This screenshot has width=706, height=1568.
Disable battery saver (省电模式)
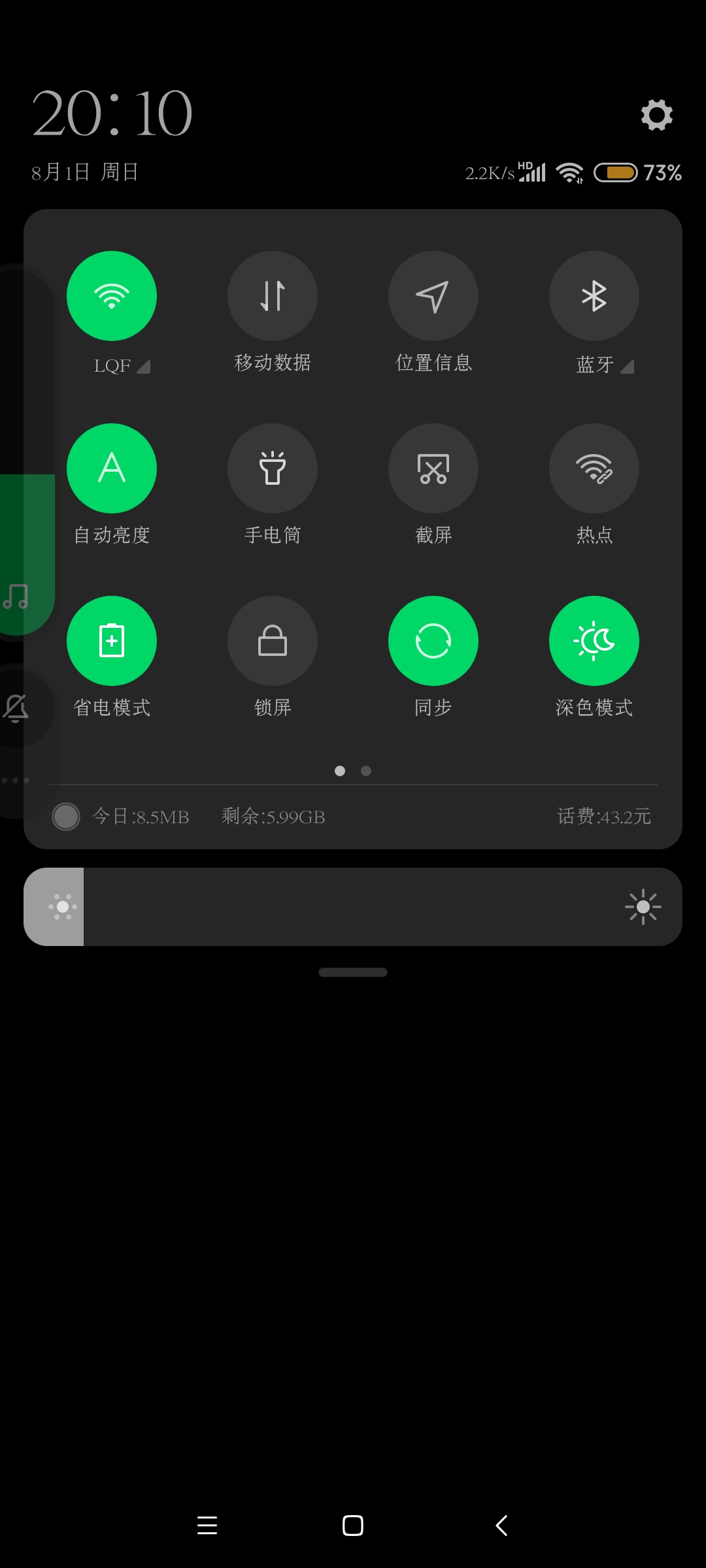[112, 641]
